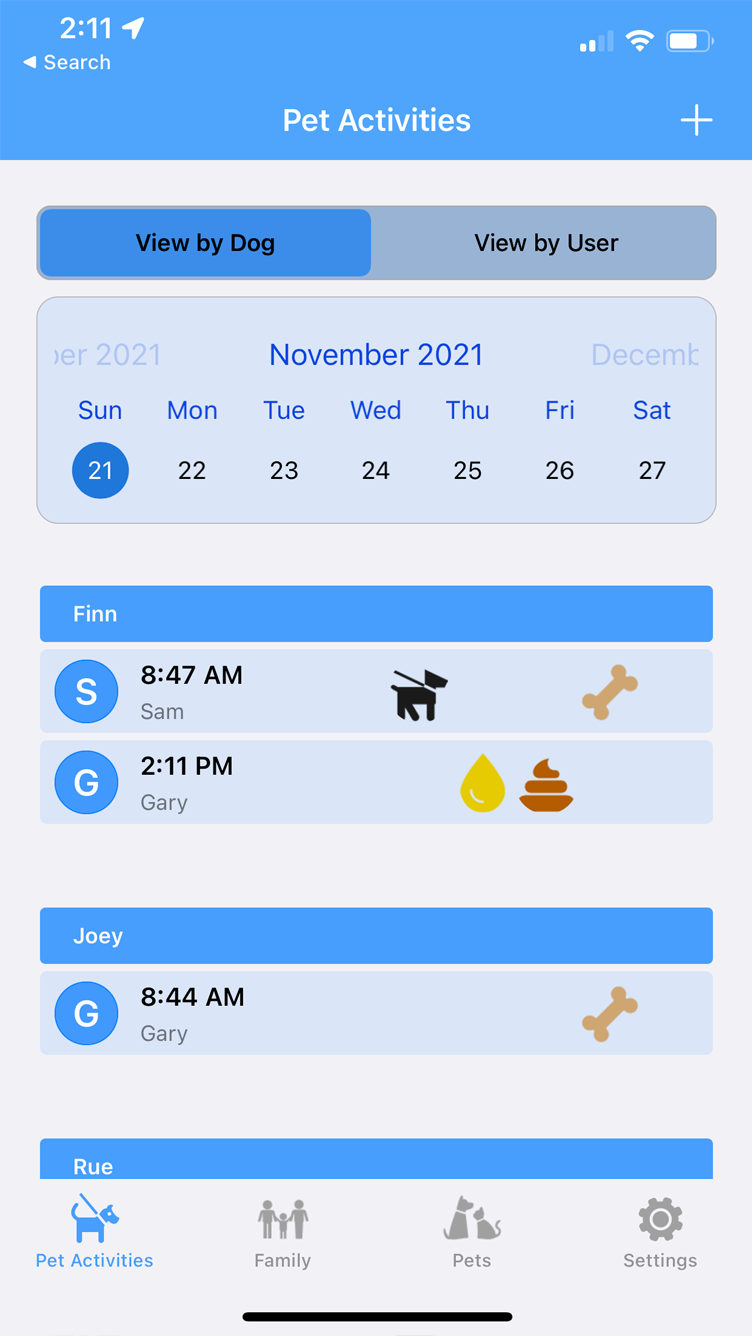Switch to the 'View by User' tab
The height and width of the screenshot is (1336, 752).
point(545,242)
